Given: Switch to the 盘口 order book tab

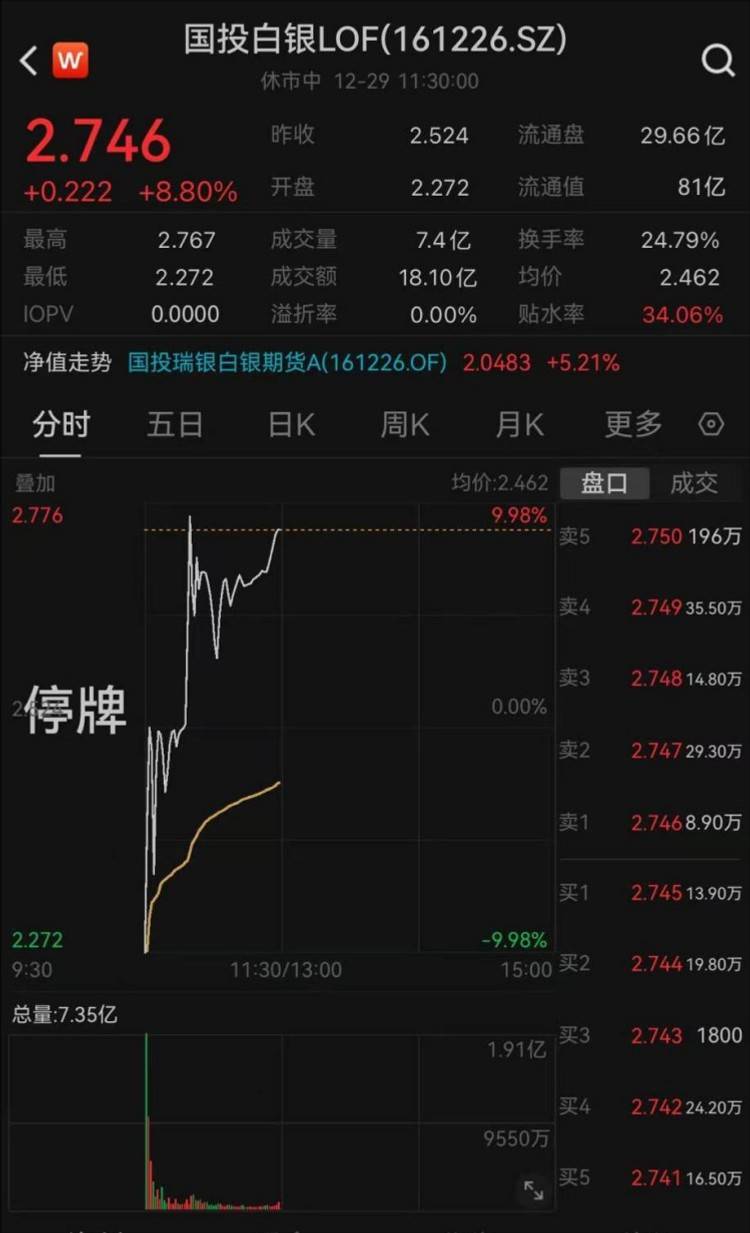Looking at the screenshot, I should [x=605, y=484].
